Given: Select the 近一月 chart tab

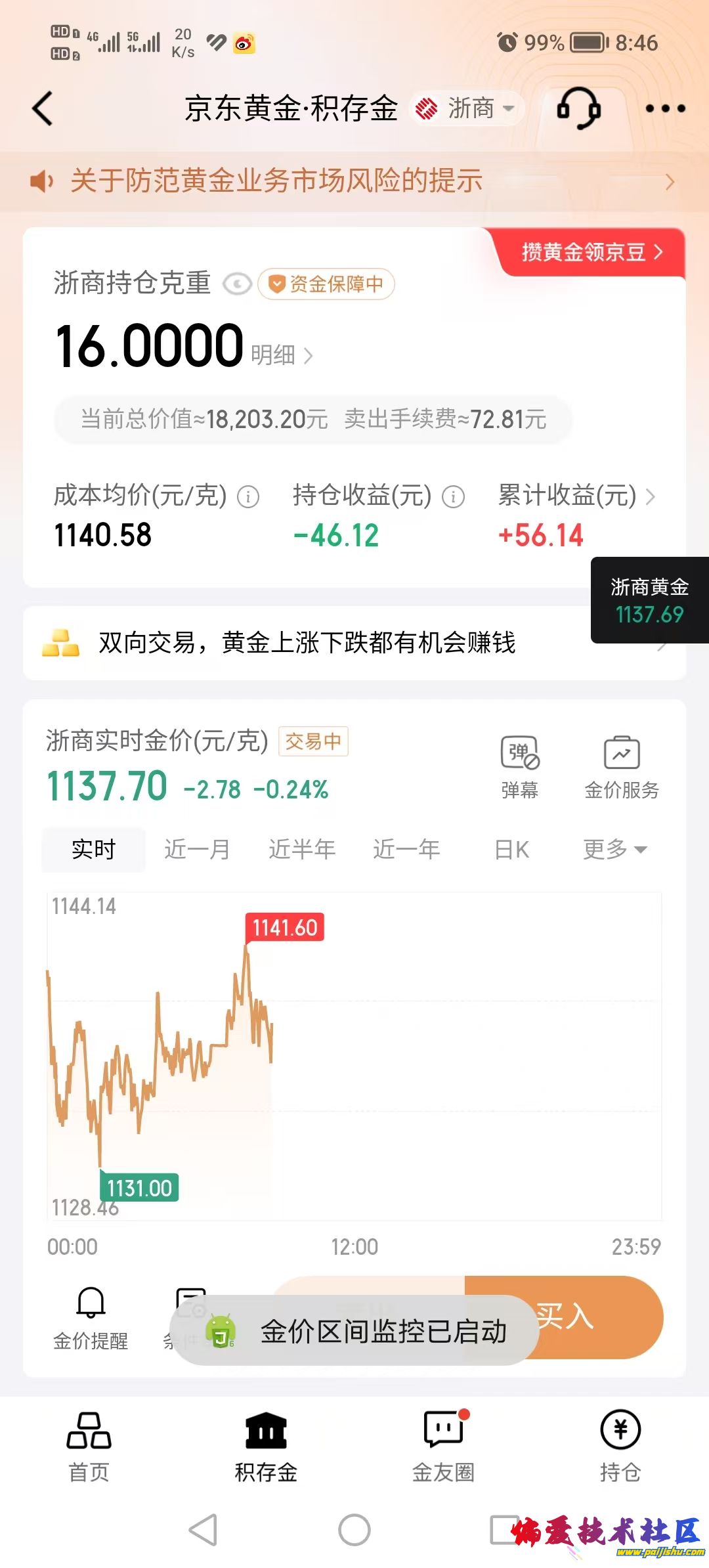Looking at the screenshot, I should pyautogui.click(x=196, y=848).
